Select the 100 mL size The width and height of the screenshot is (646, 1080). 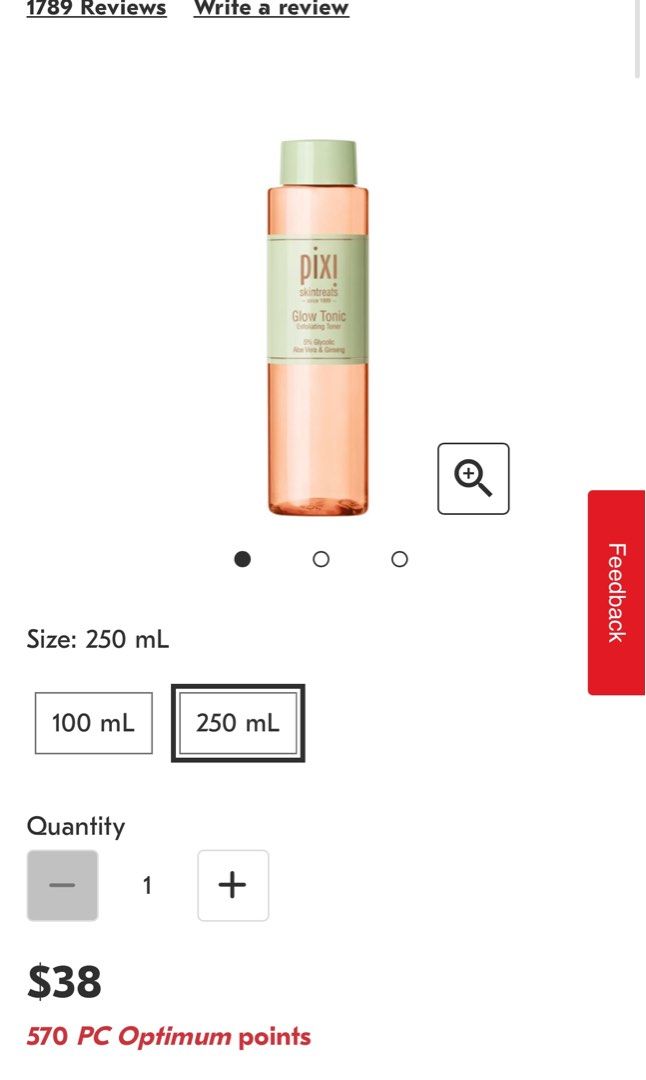click(x=94, y=723)
